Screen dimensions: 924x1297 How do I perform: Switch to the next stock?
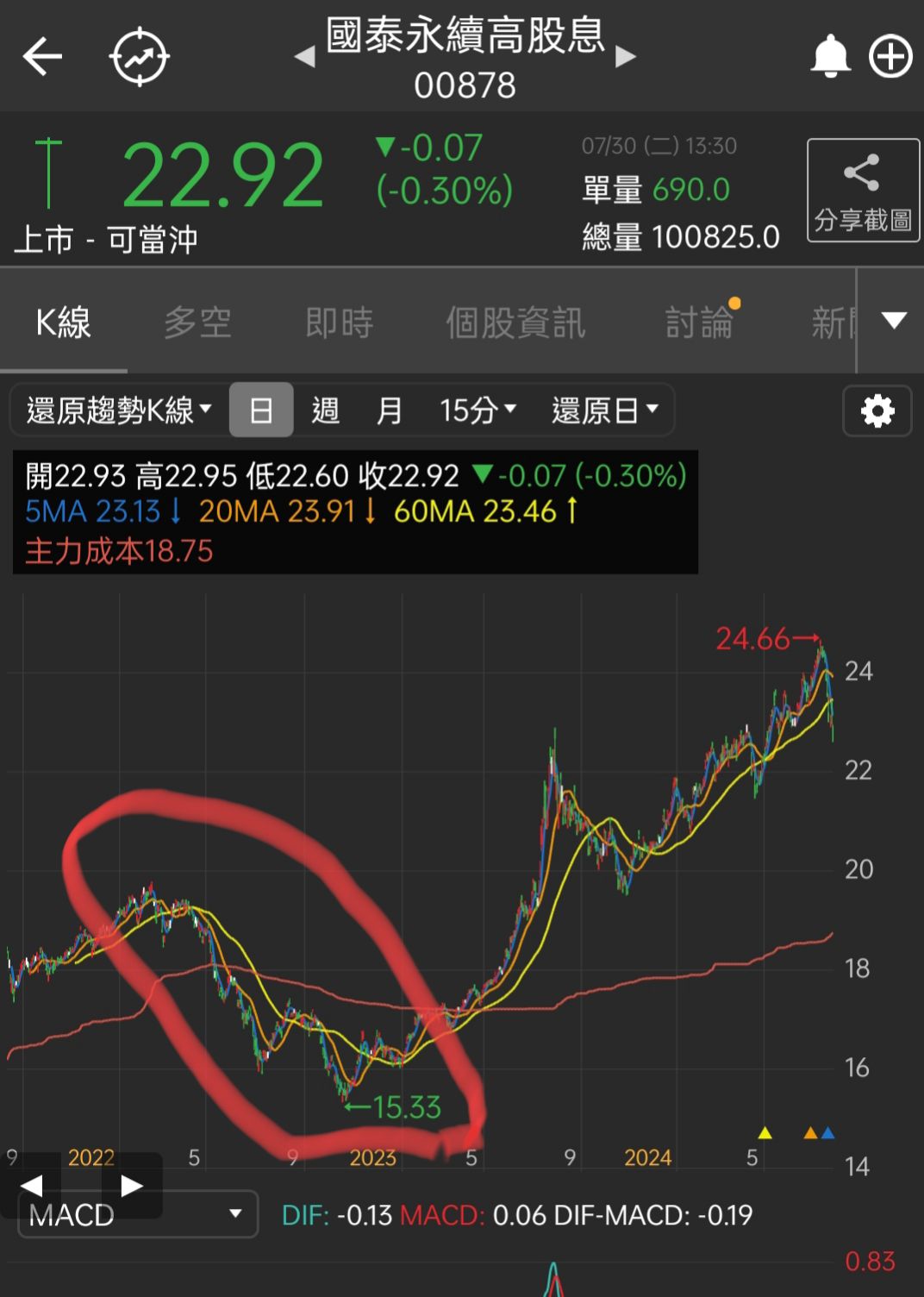(626, 57)
